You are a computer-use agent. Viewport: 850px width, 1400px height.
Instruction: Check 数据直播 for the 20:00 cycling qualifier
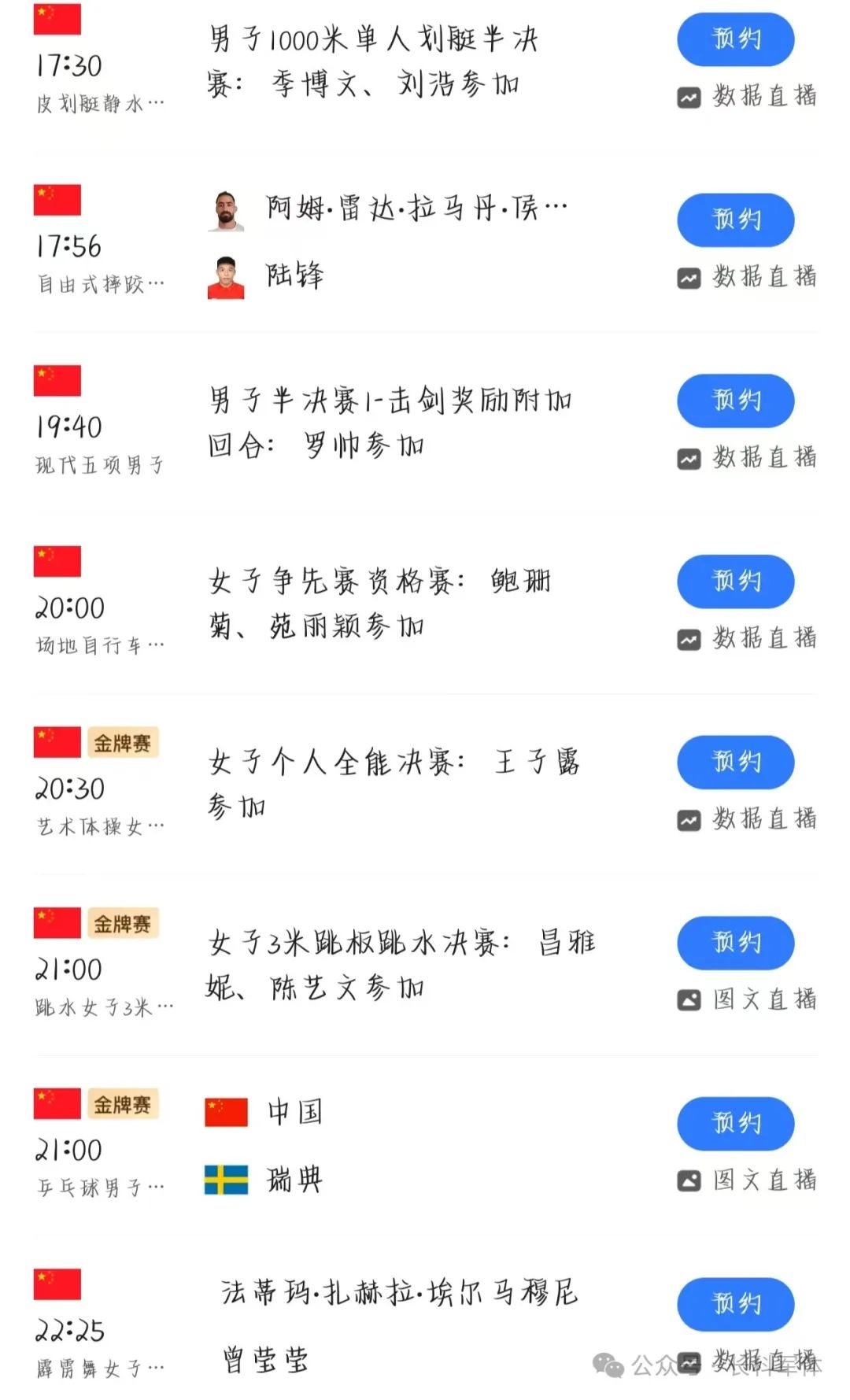[x=747, y=639]
